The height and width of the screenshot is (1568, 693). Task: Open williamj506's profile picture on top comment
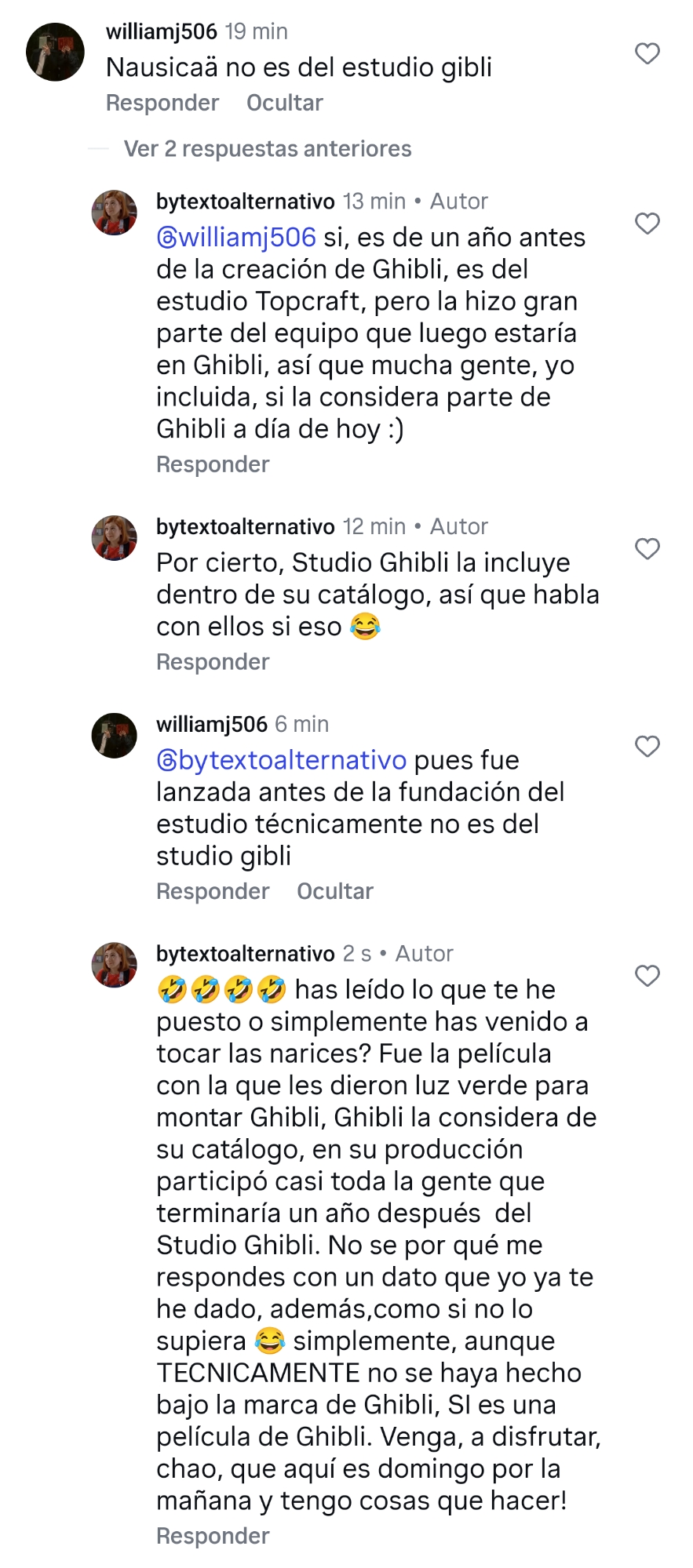pos(55,53)
